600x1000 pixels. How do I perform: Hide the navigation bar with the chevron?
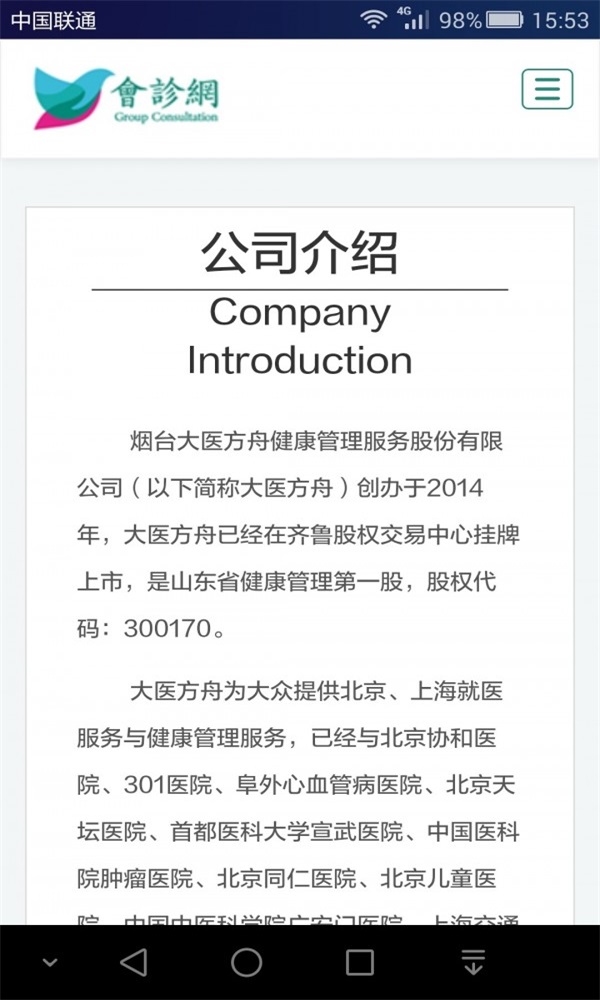coord(50,963)
